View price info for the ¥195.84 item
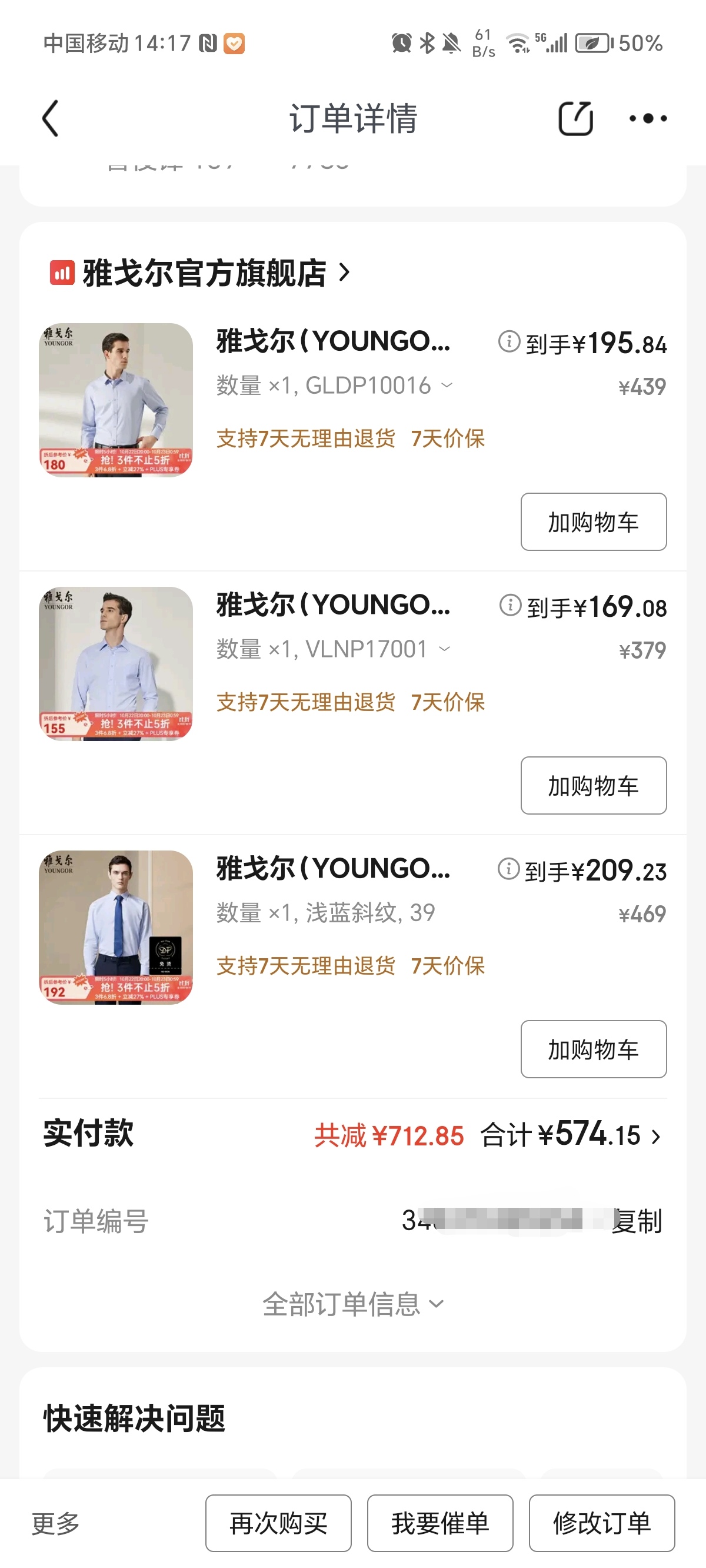This screenshot has height=1568, width=706. click(x=509, y=341)
